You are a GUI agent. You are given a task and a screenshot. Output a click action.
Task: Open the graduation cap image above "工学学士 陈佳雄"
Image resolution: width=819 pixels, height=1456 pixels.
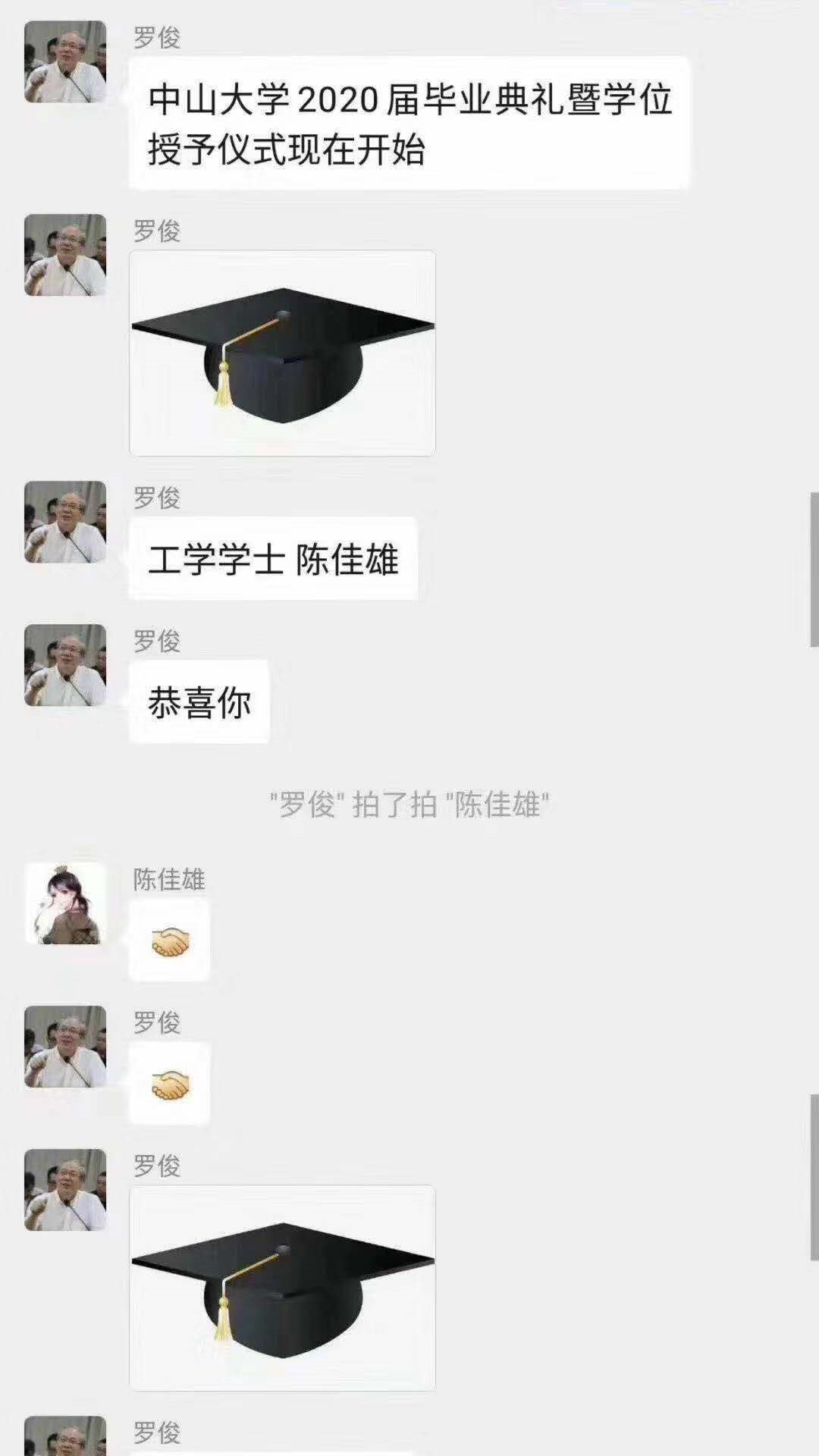(x=282, y=353)
